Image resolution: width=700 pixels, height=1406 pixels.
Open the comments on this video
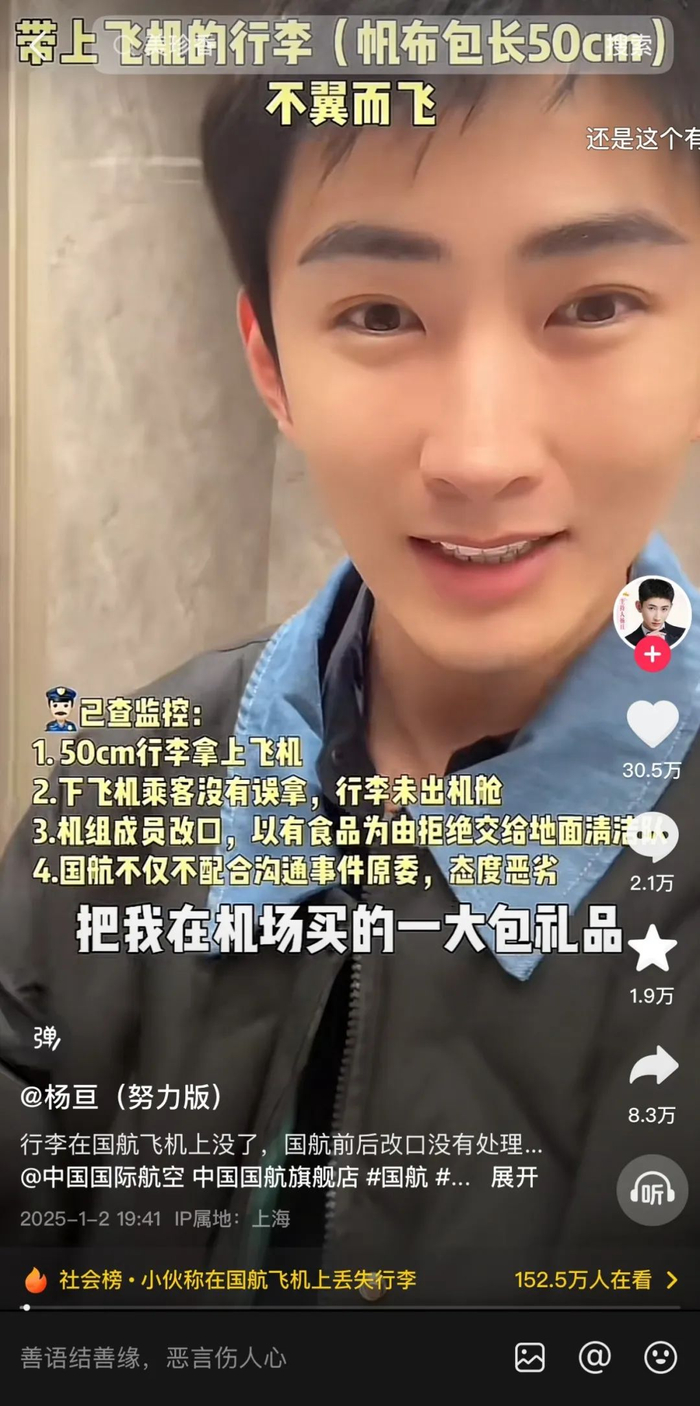652,838
